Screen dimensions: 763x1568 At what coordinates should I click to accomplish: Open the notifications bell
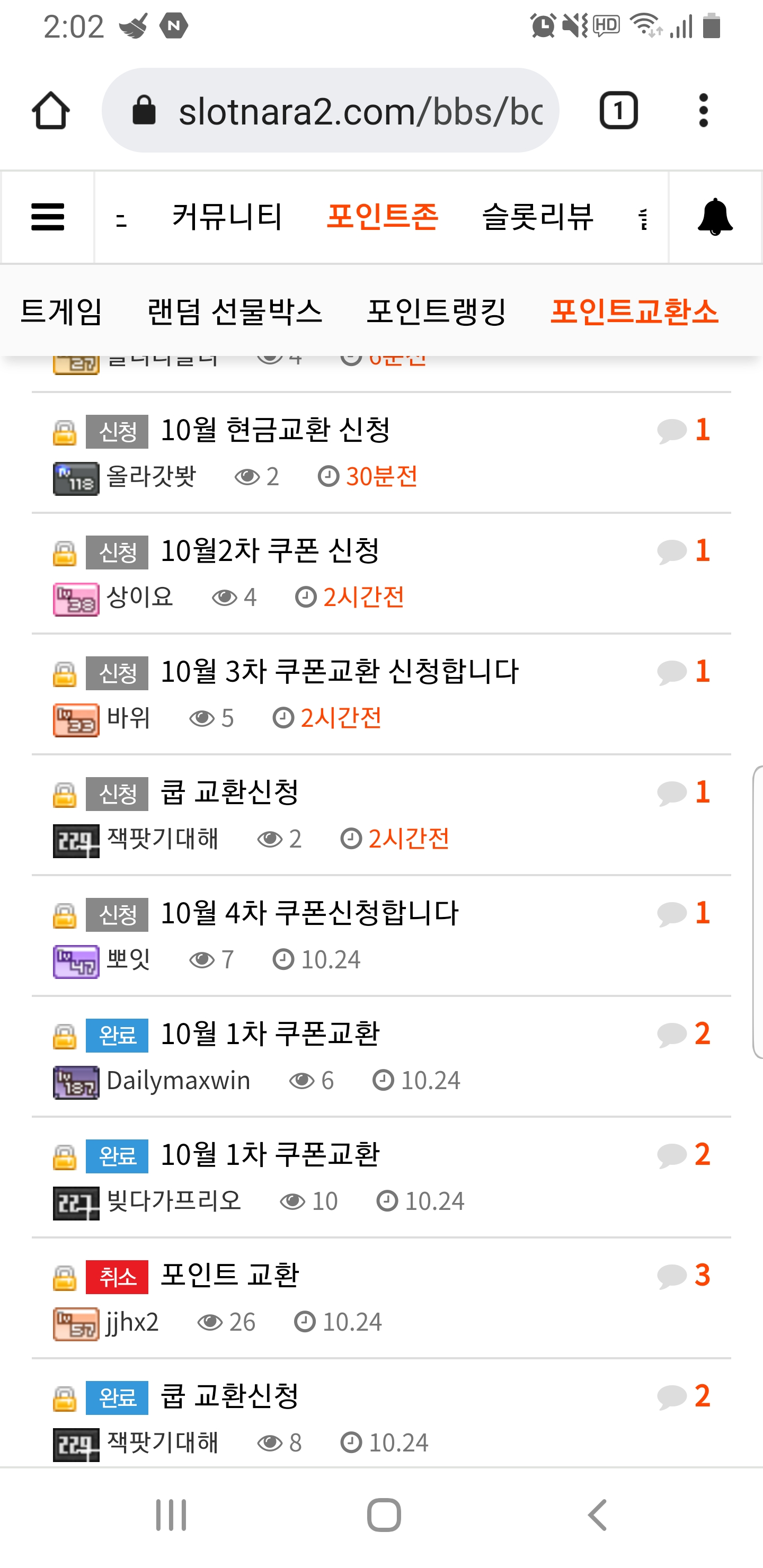point(715,217)
